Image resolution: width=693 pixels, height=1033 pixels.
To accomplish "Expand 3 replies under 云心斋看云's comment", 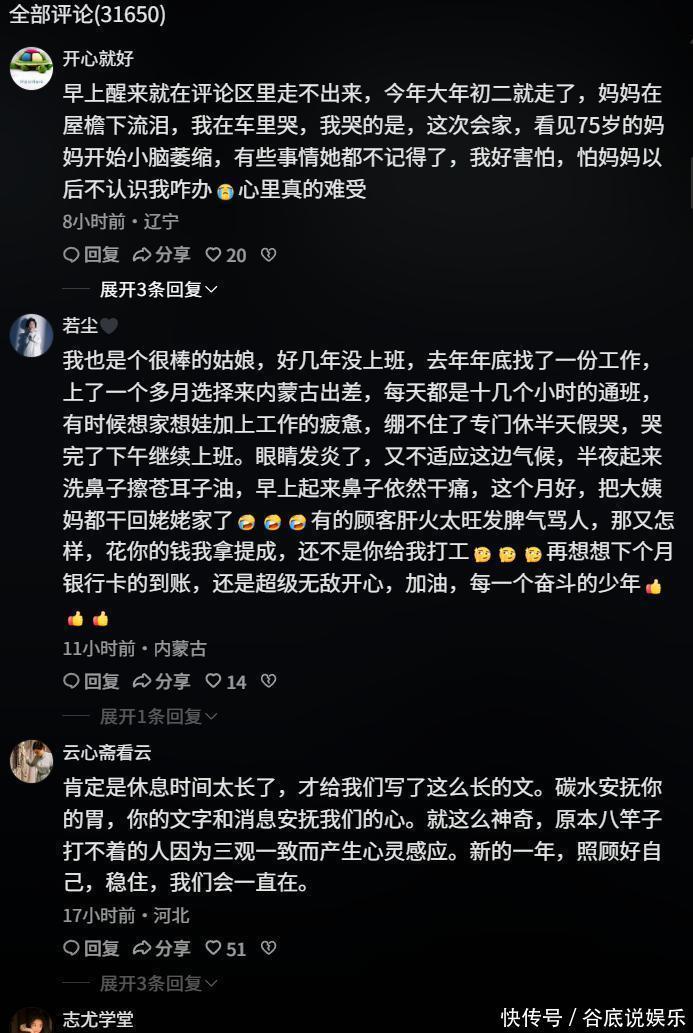I will click(x=158, y=983).
